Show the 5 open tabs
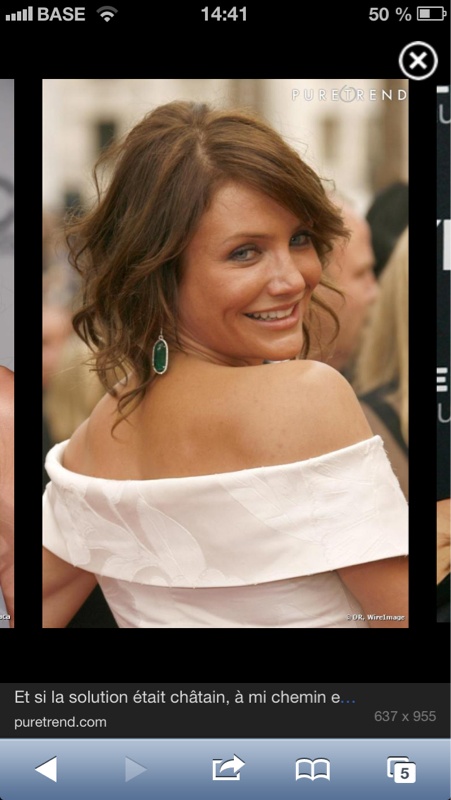This screenshot has height=800, width=451. click(x=400, y=769)
